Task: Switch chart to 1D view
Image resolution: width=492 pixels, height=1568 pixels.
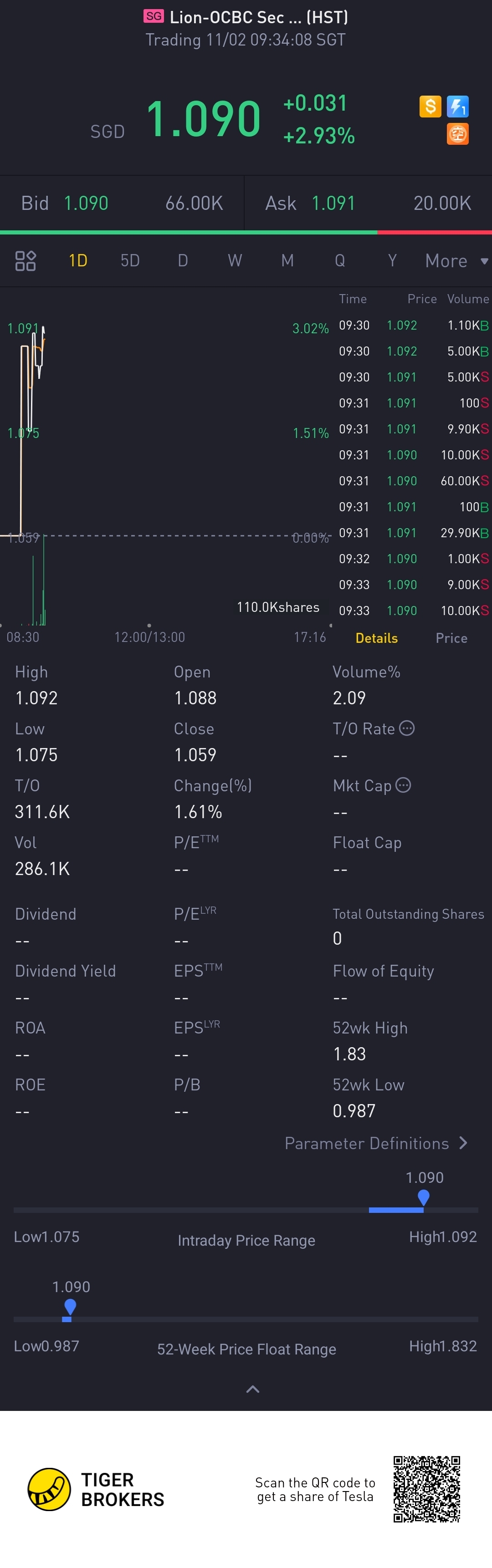Action: tap(78, 261)
